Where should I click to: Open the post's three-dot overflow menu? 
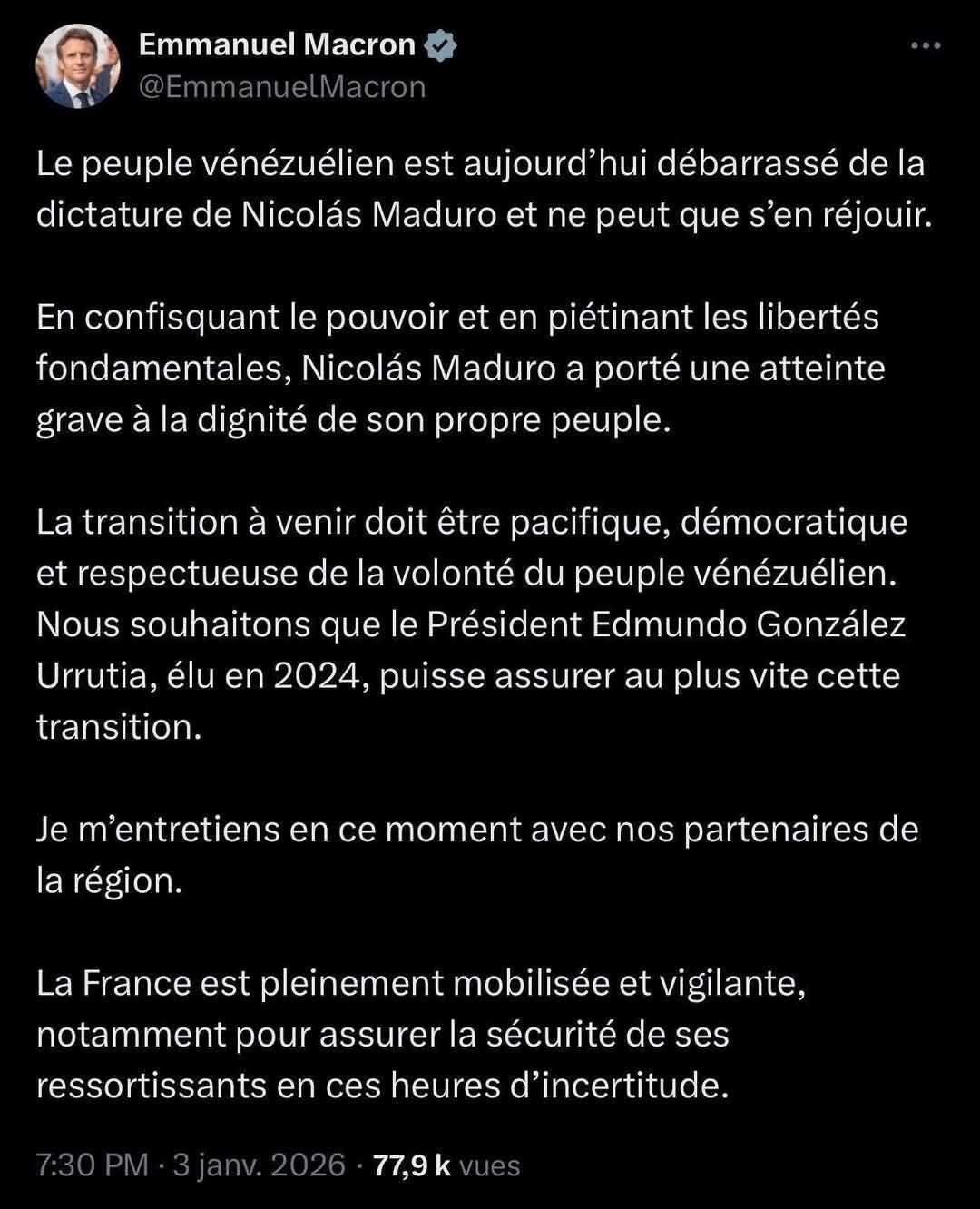(926, 45)
